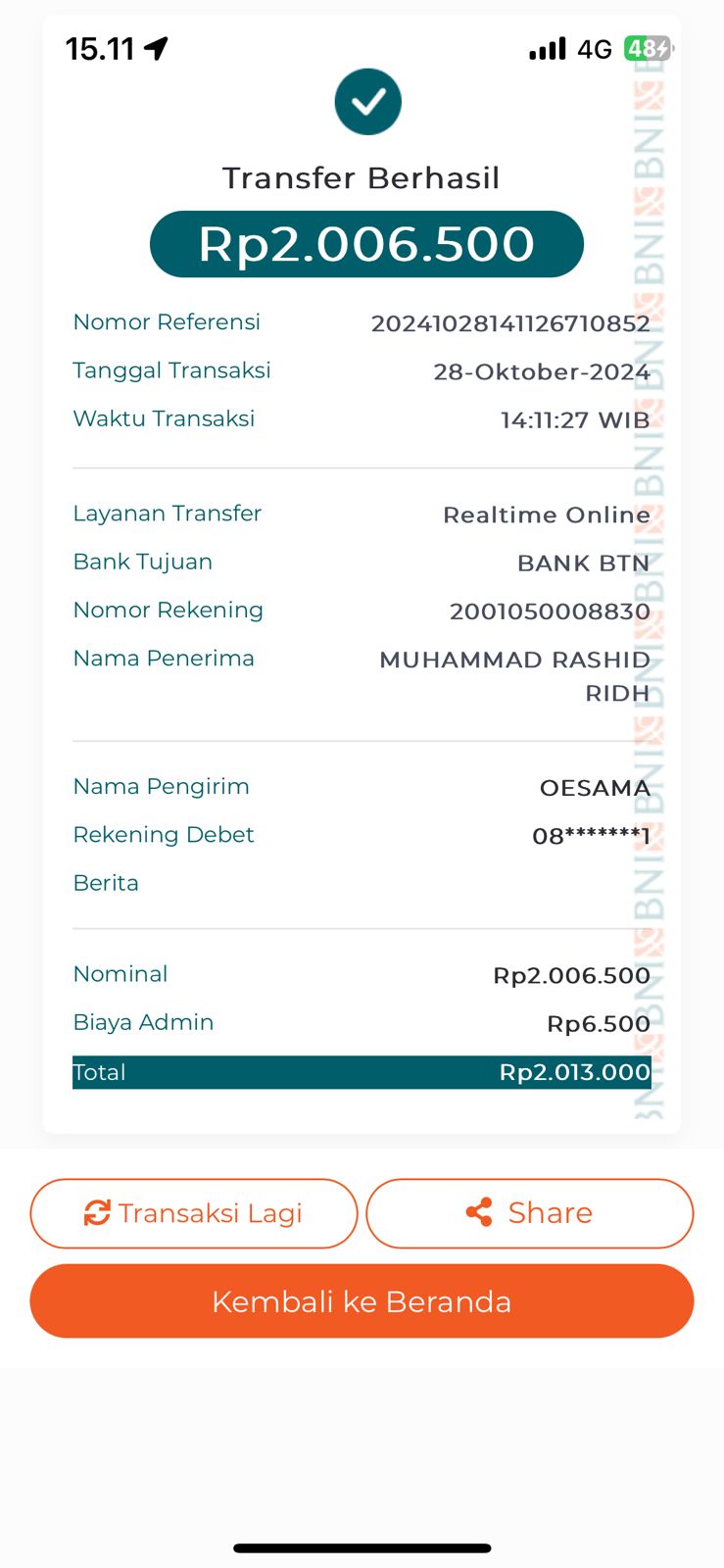Tap the refresh icon inside Transaksi Lagi
The image size is (724, 1568).
96,1213
